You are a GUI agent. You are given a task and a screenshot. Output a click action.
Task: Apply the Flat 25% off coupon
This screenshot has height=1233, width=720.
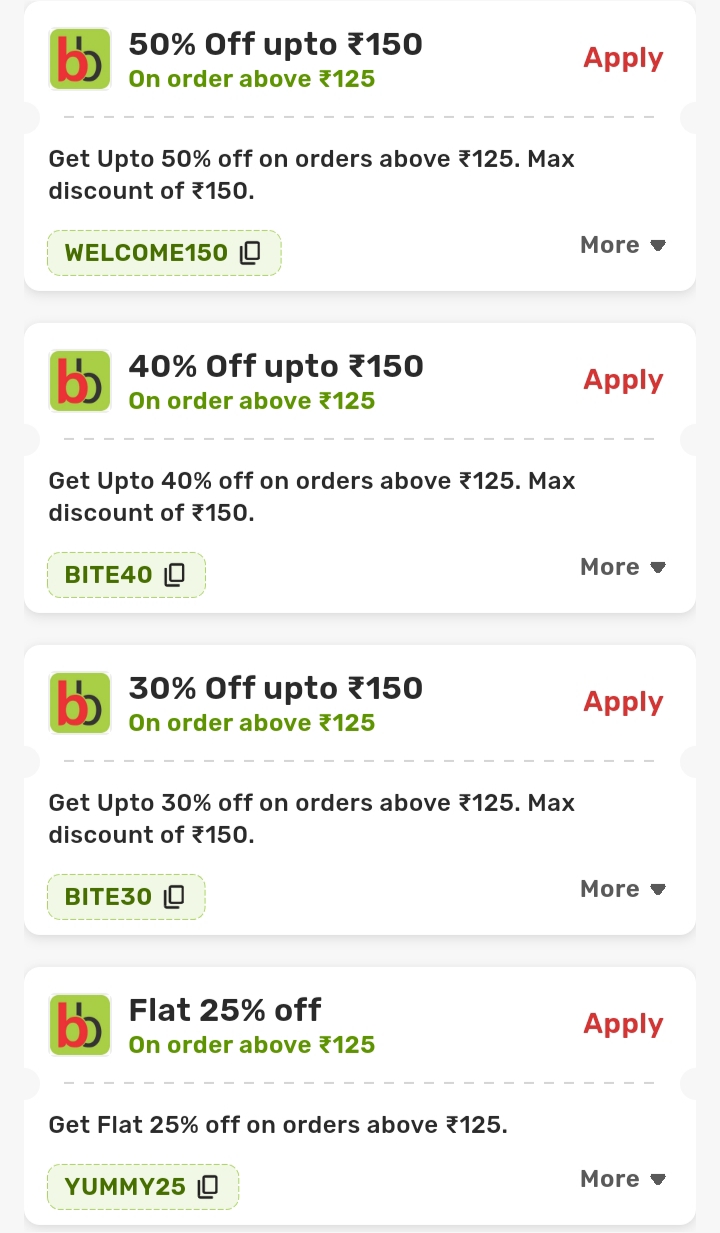623,1024
